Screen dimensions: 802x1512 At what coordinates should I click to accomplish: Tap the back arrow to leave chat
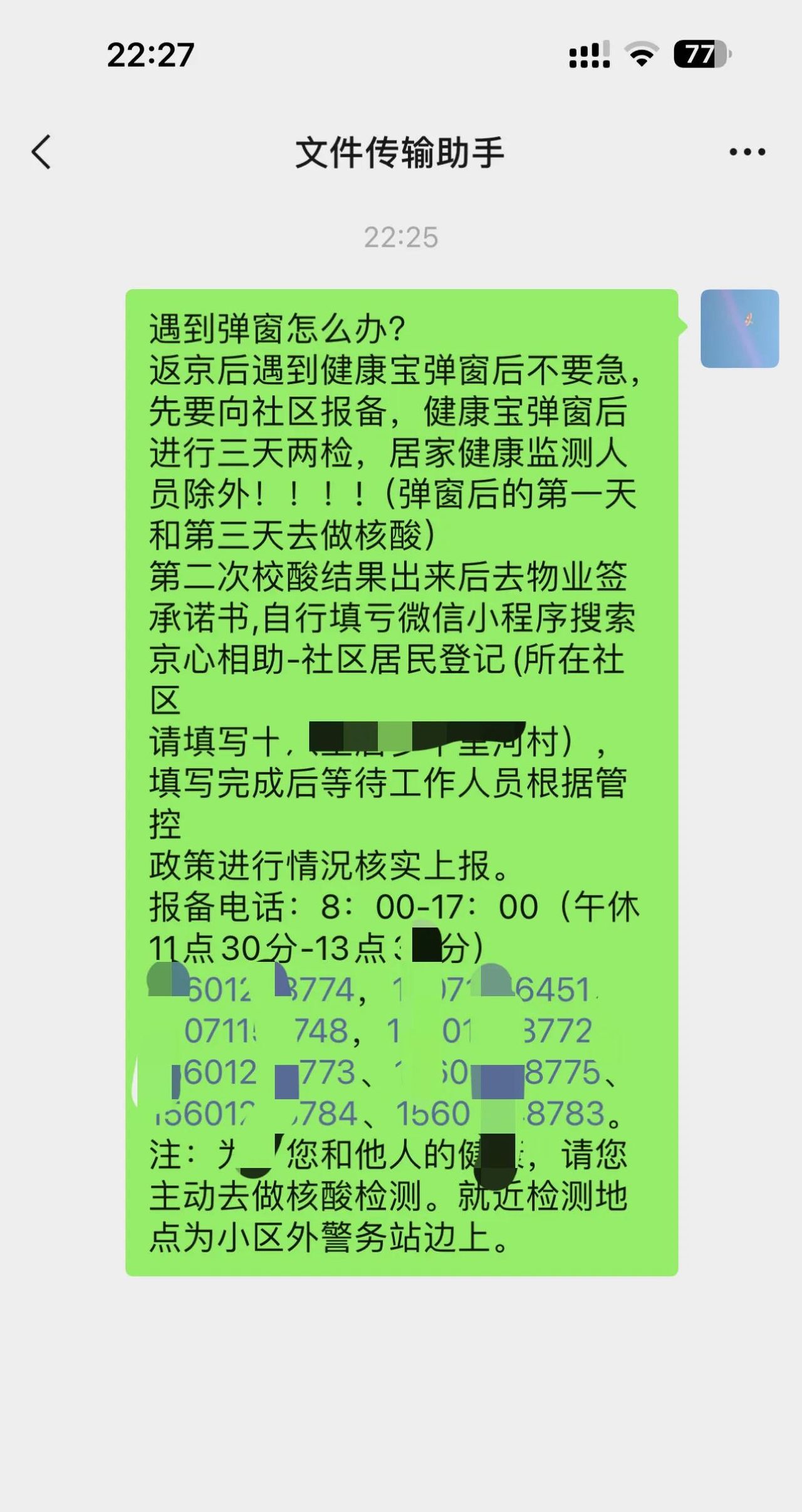click(41, 151)
